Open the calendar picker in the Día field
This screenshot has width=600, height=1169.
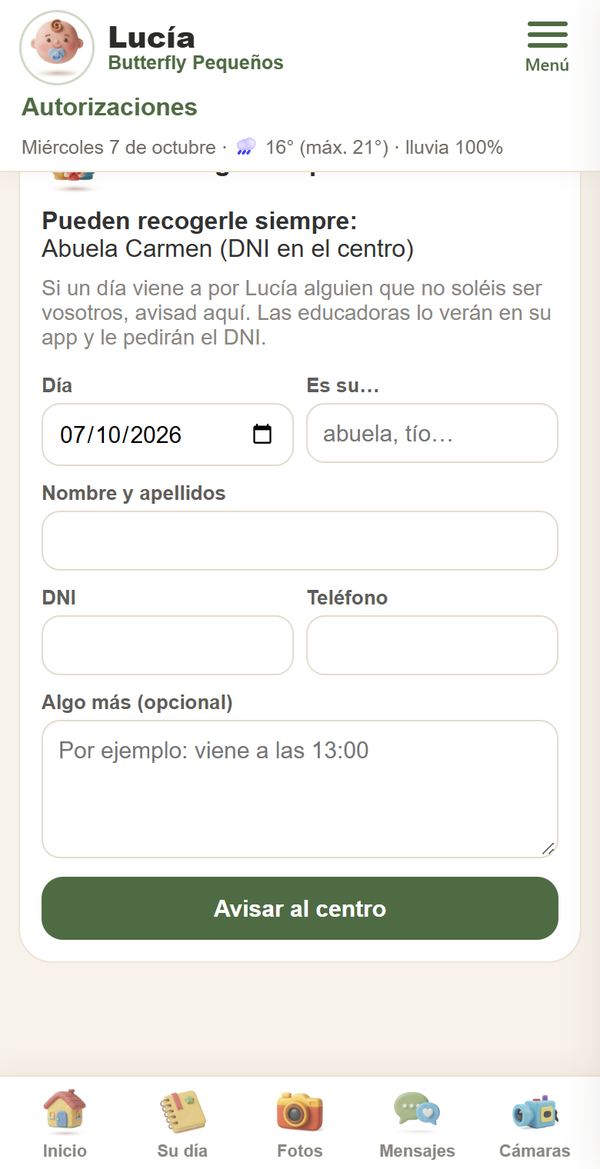[x=262, y=434]
